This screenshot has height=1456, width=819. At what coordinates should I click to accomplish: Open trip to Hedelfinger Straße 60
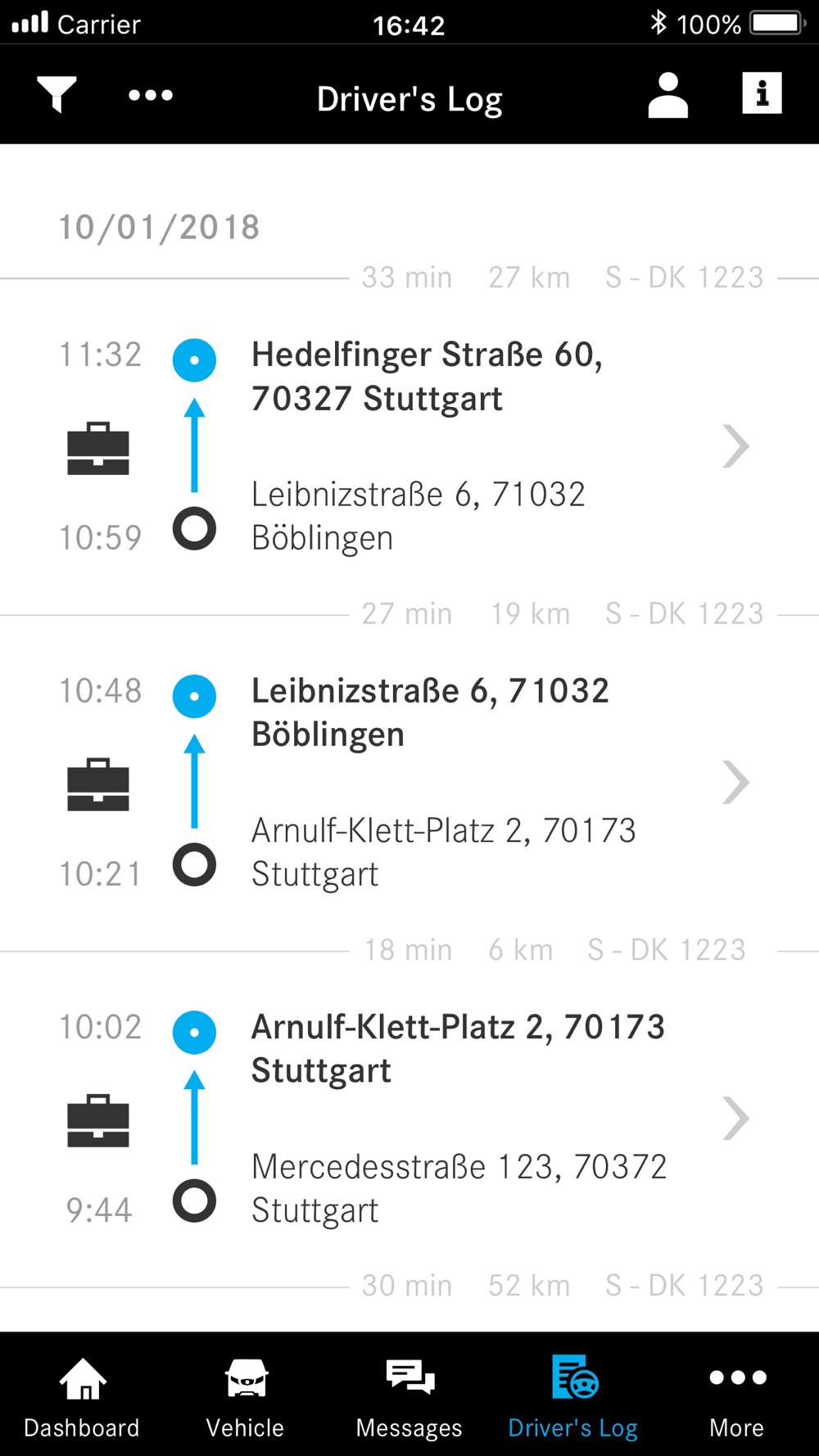[409, 446]
